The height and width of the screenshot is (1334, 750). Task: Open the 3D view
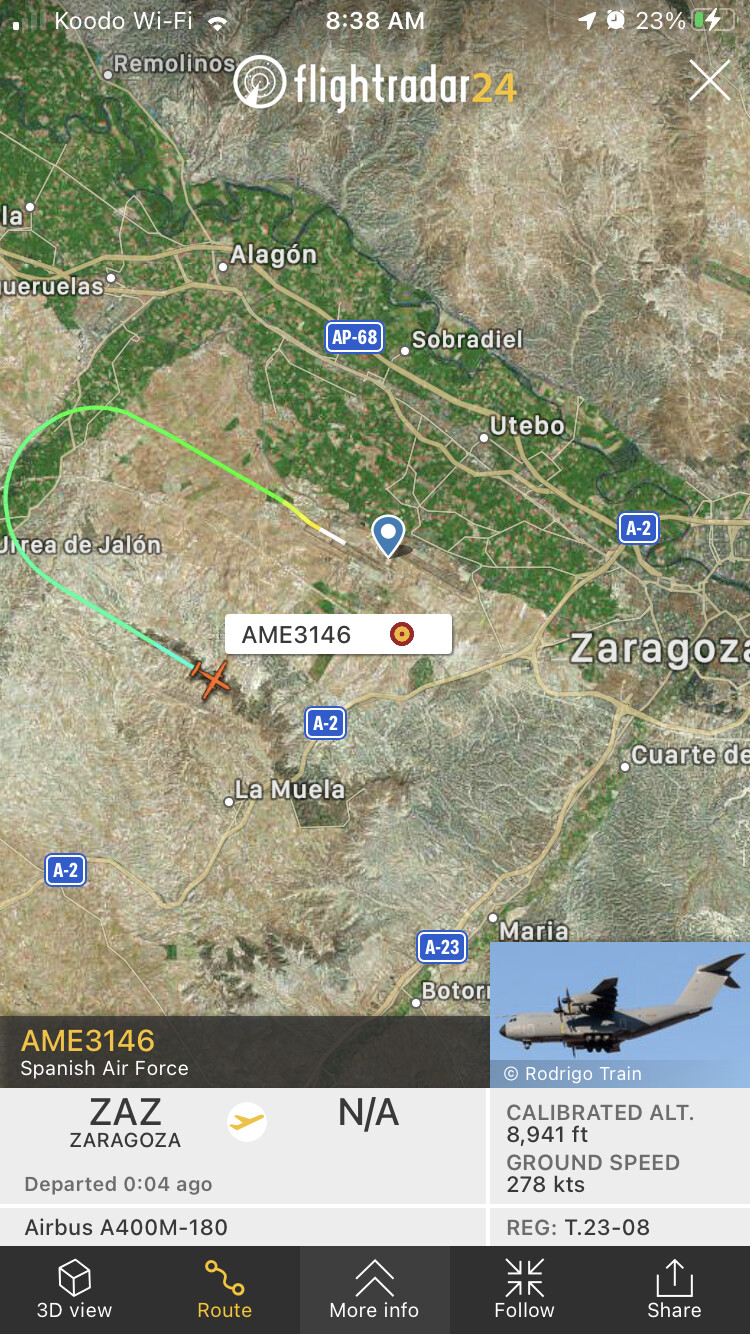tap(75, 1290)
